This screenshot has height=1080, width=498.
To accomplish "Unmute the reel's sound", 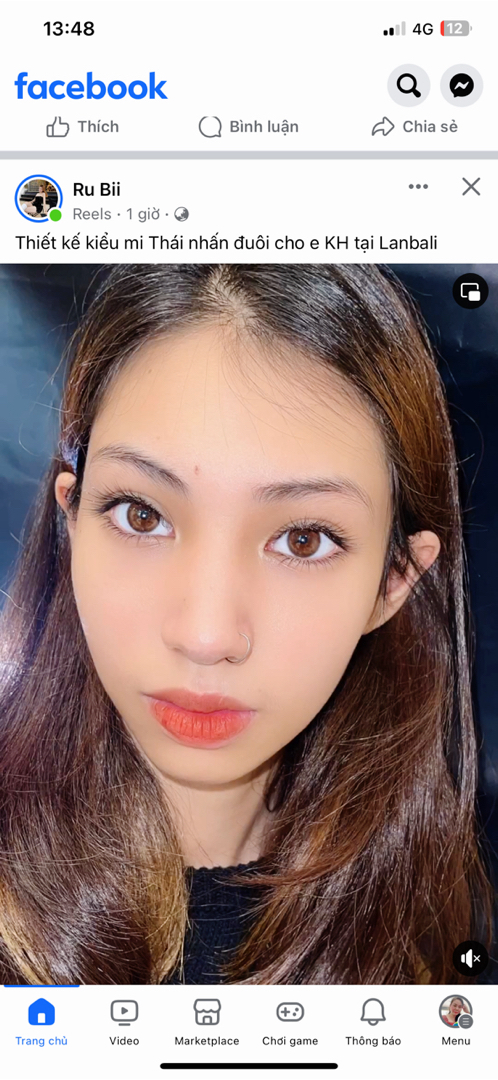I will (x=470, y=958).
